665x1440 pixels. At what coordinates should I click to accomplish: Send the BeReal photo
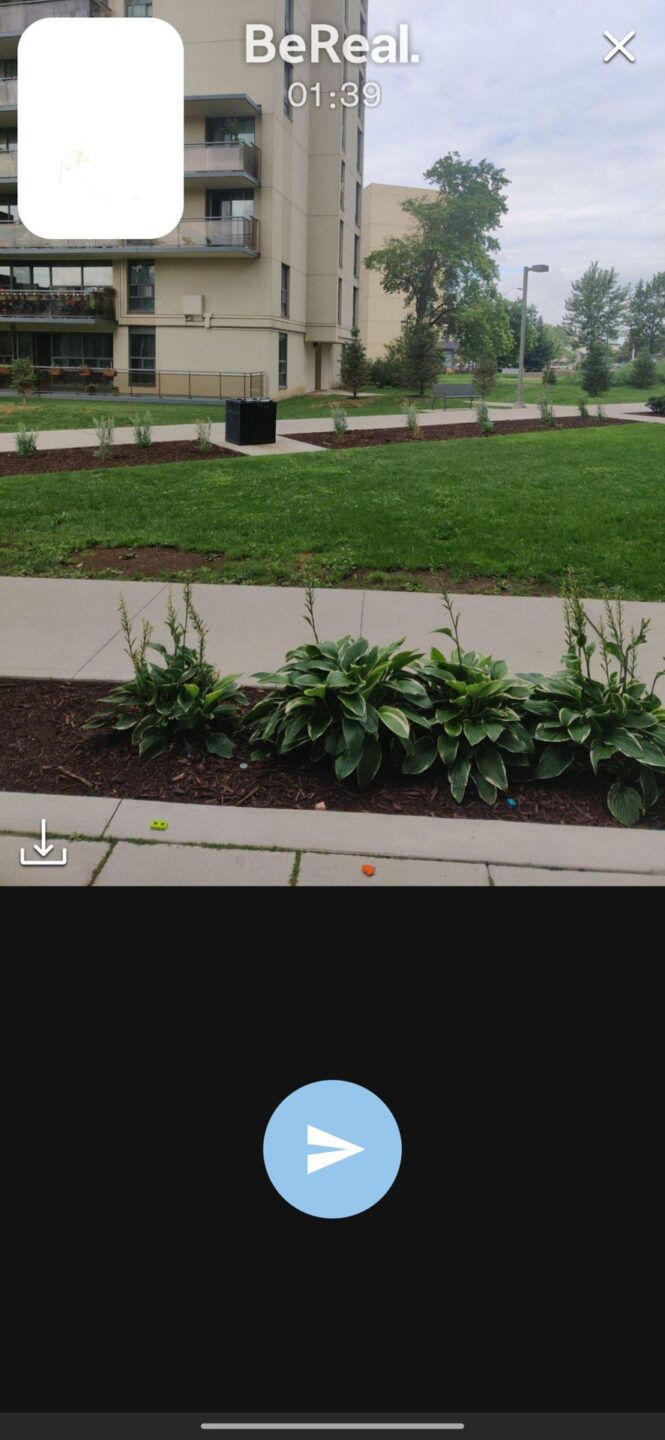pos(332,1149)
